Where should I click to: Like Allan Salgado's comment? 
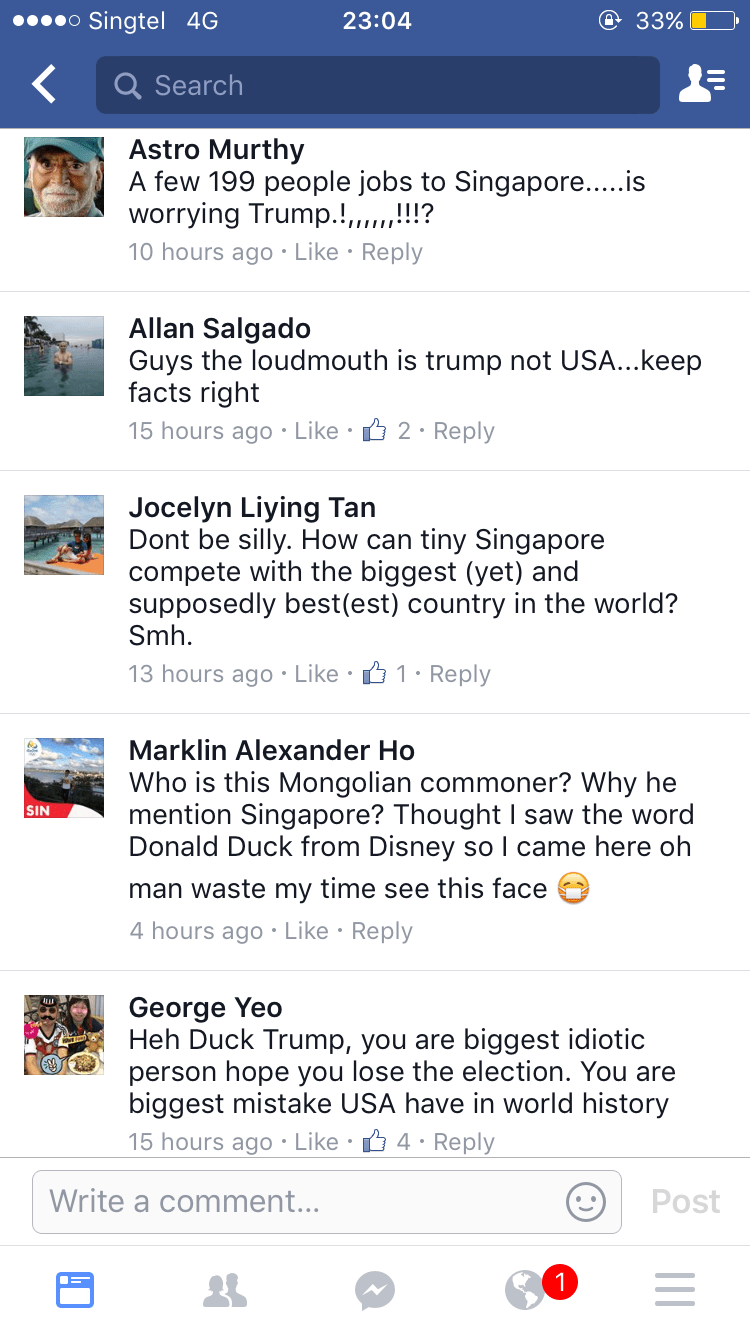coord(316,431)
